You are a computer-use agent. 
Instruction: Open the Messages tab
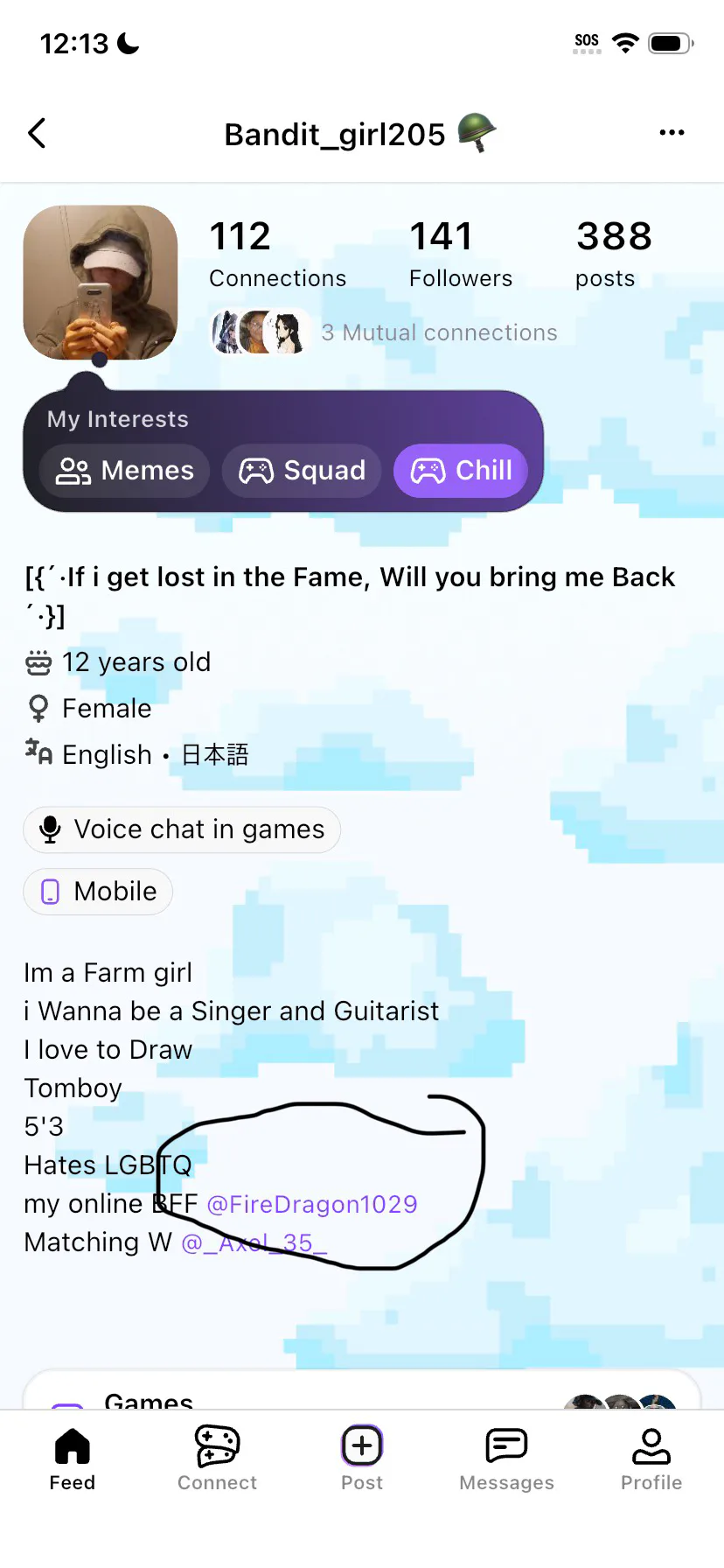pos(506,1459)
